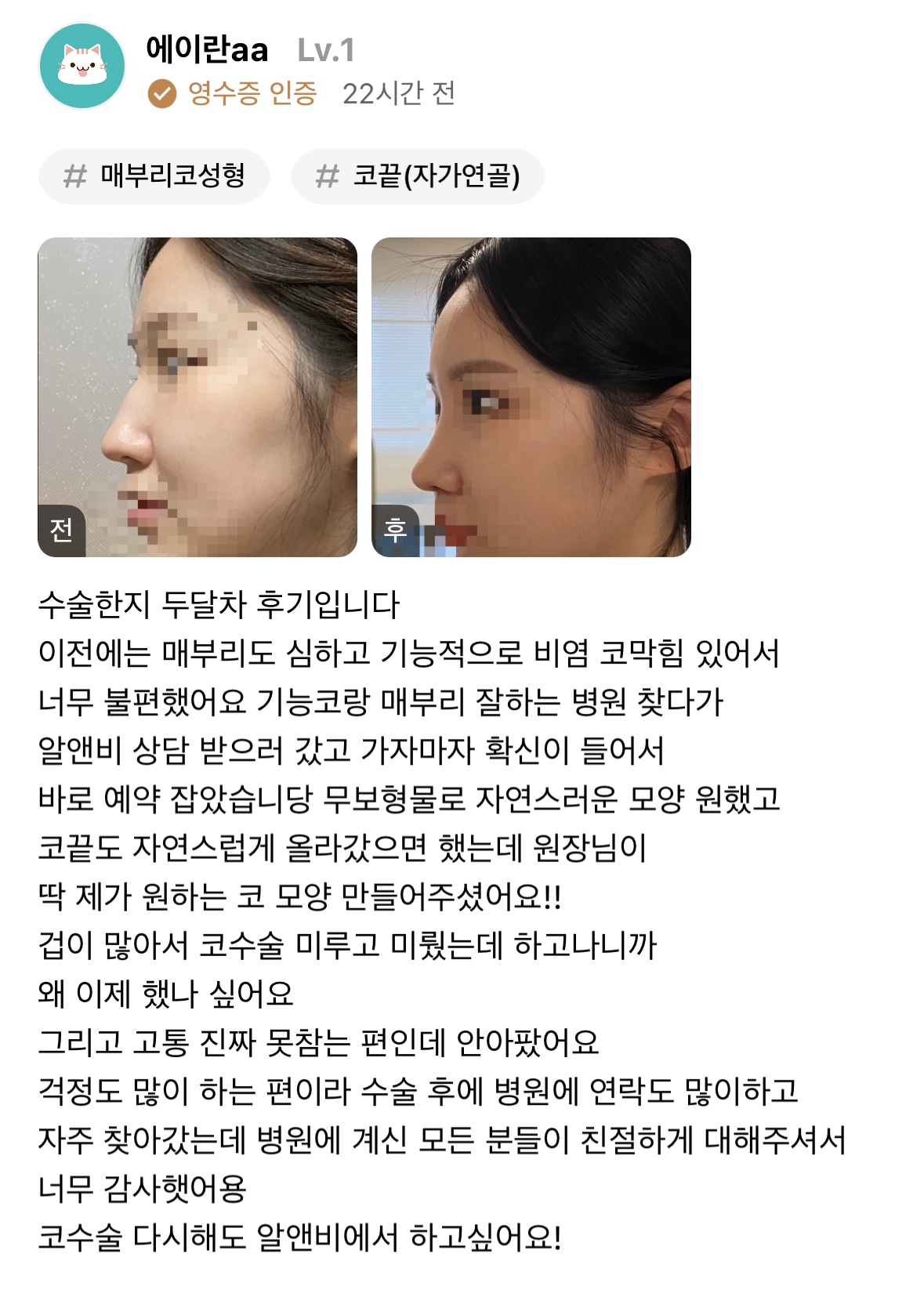924x1293 pixels.
Task: Tap the 매부리코성형 hashtag chip
Action: click(x=154, y=176)
